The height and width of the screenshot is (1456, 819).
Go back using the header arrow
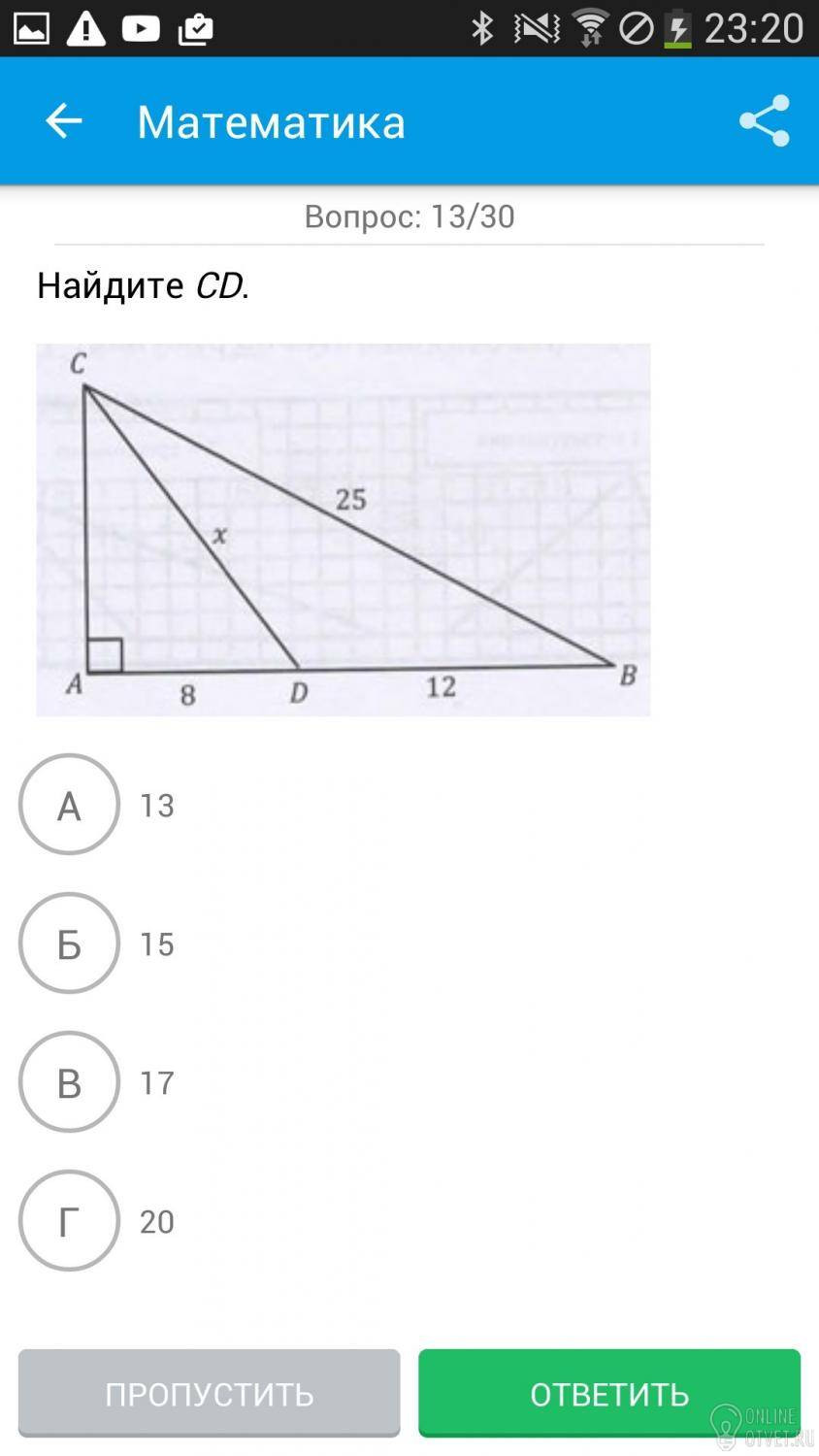pos(64,121)
